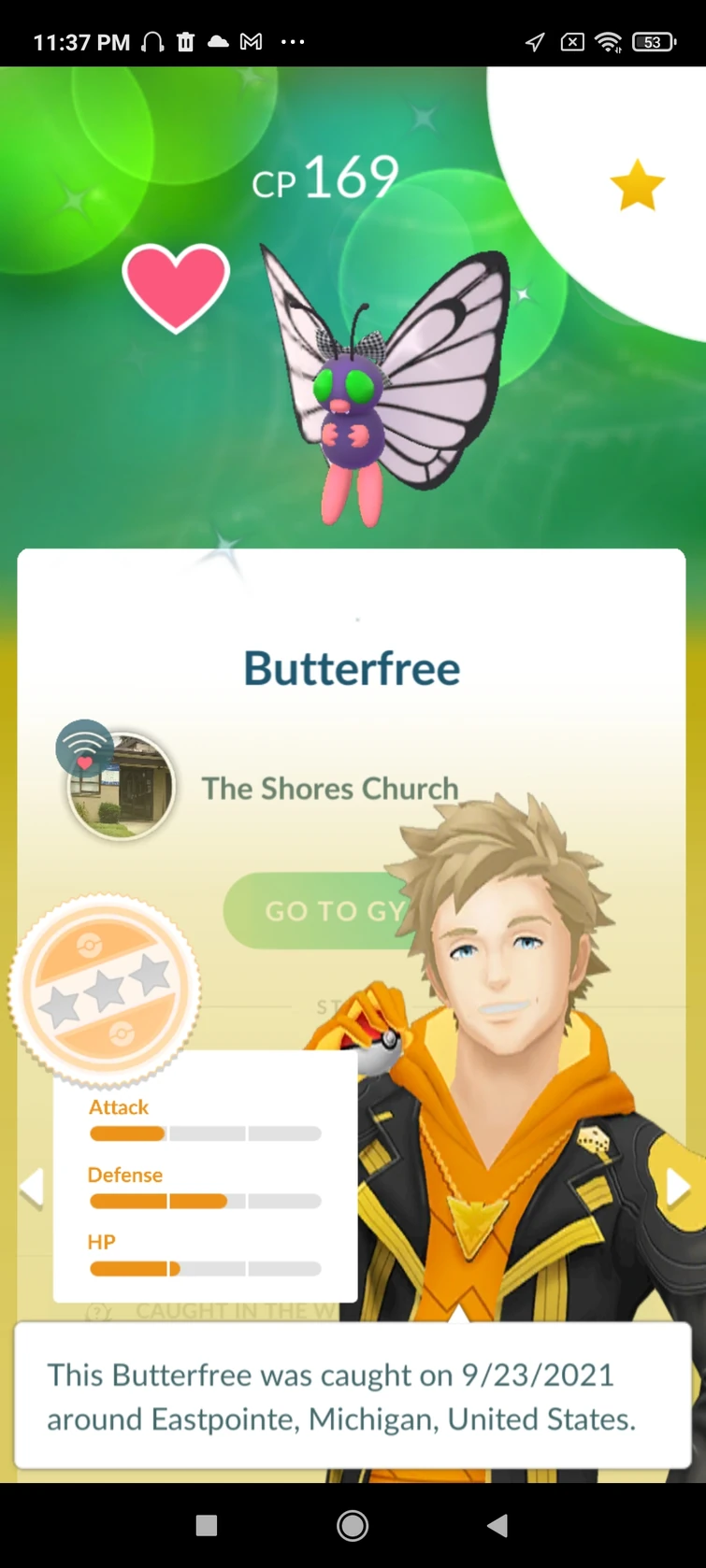Open the question mark info icon

[x=97, y=1311]
